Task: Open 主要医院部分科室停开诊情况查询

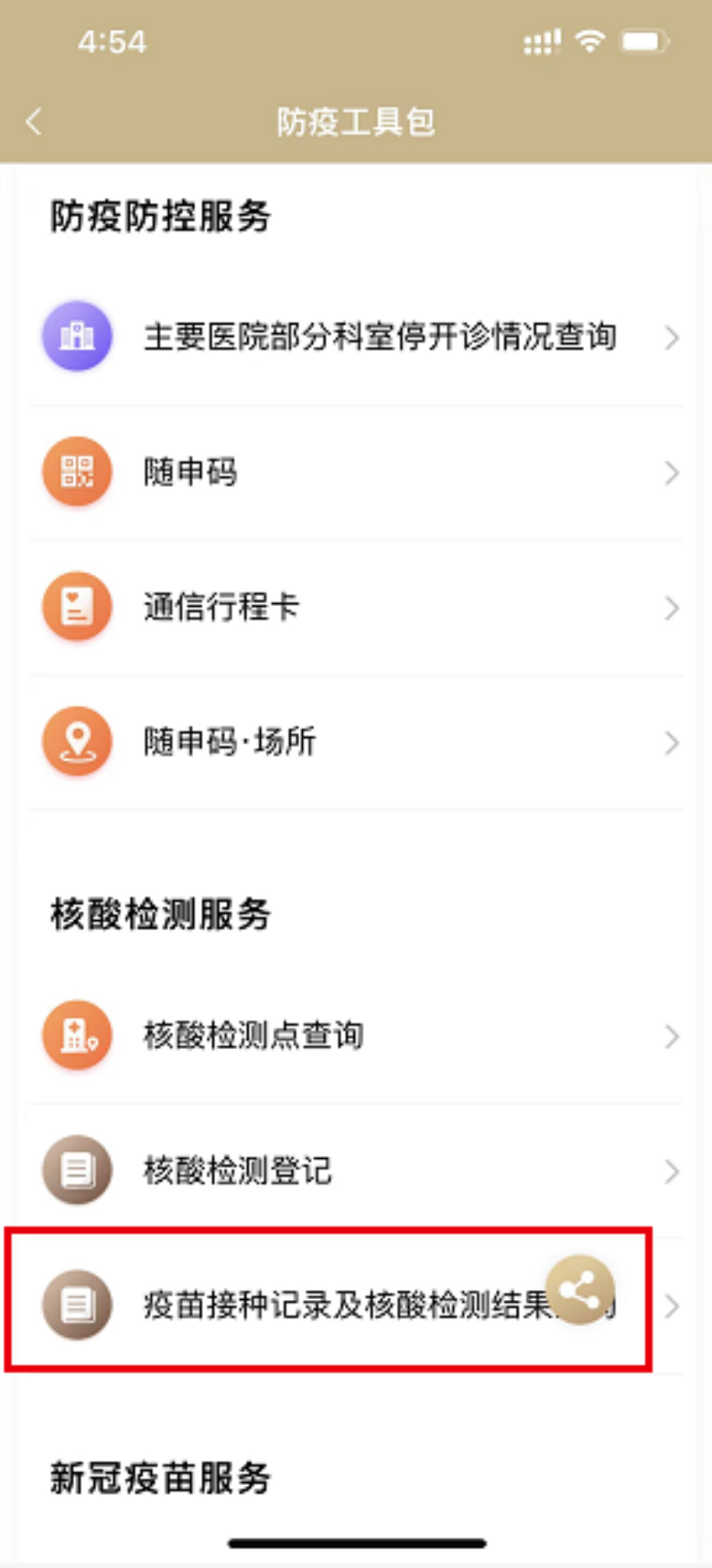Action: click(x=357, y=337)
